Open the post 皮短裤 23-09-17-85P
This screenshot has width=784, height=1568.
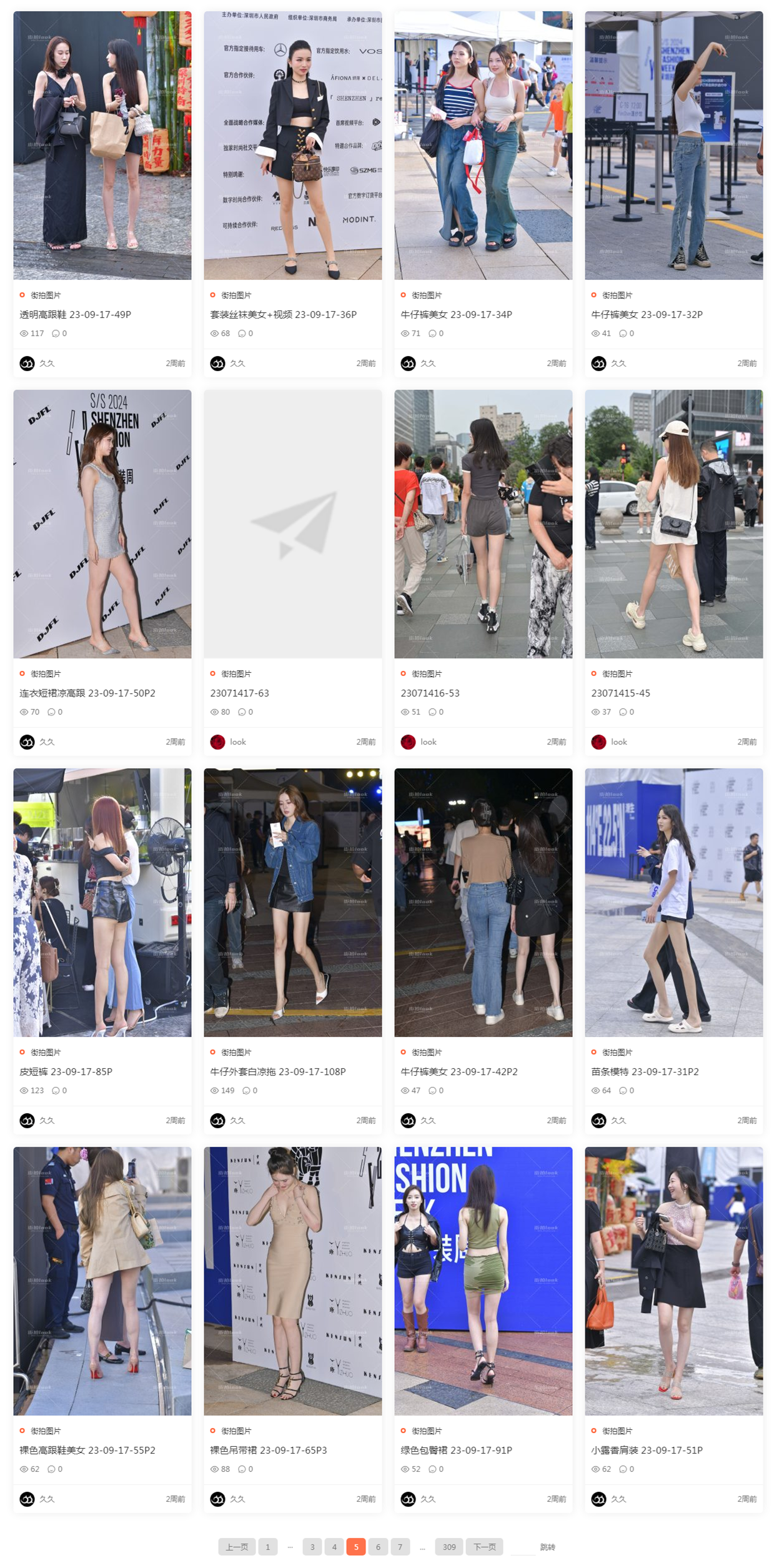pos(66,1071)
